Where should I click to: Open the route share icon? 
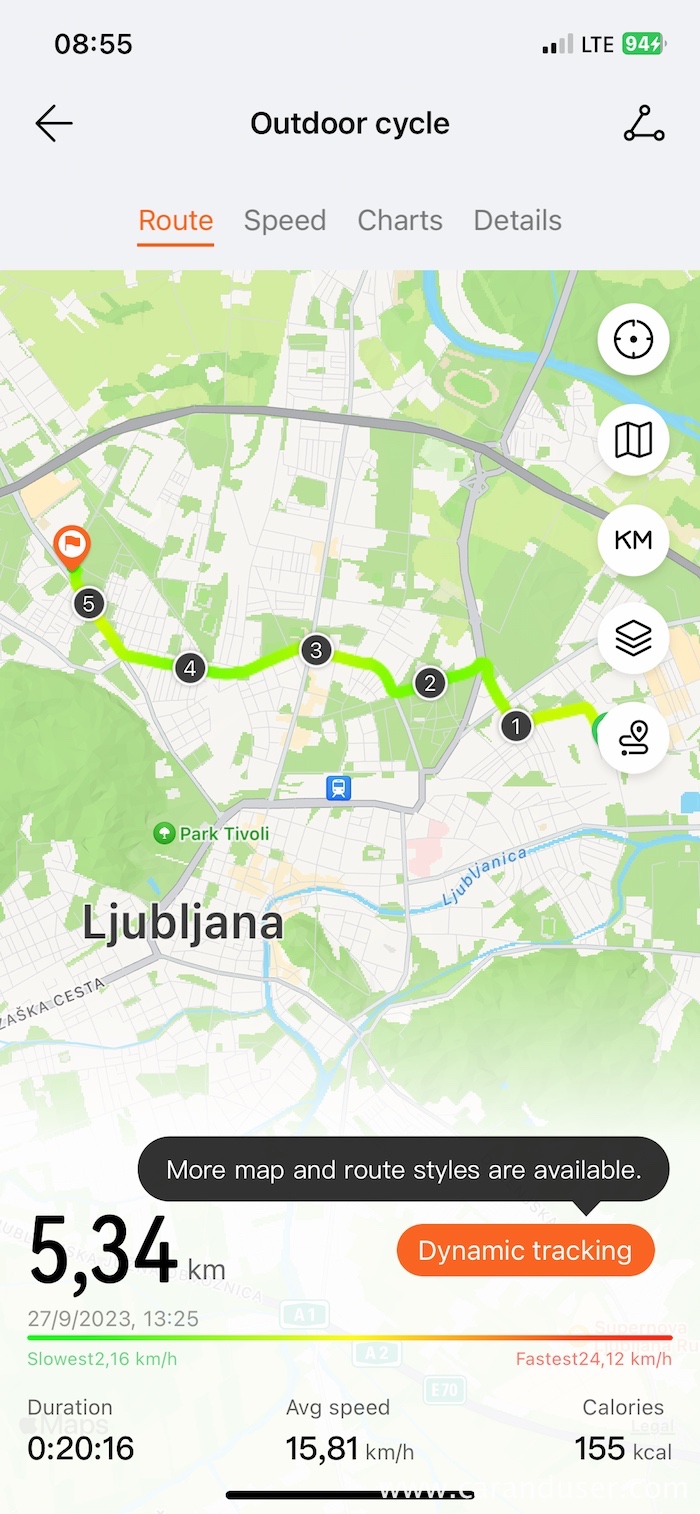point(643,124)
